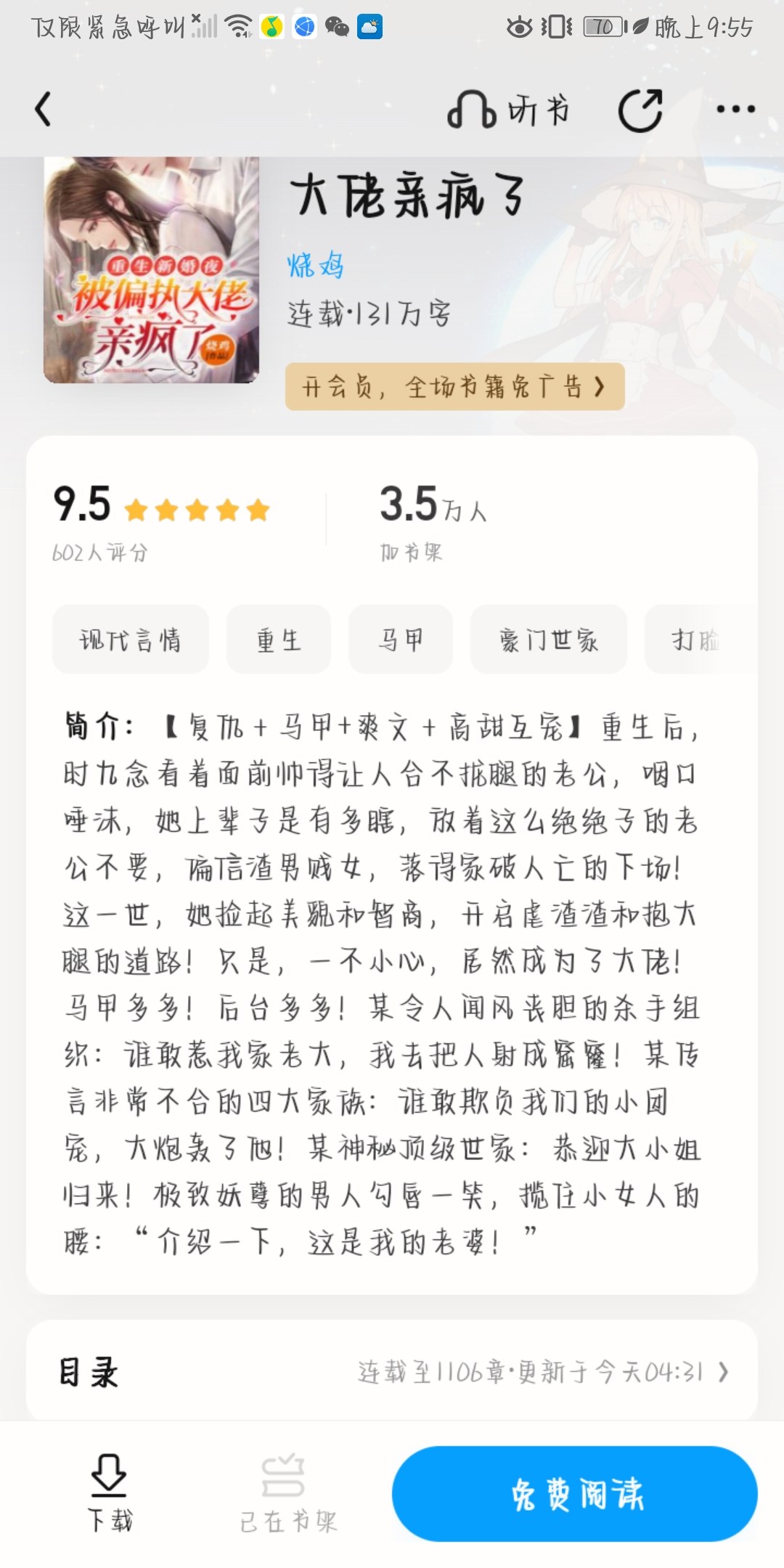Select the 豪门世家 tag
This screenshot has height=1568, width=784.
pos(549,640)
